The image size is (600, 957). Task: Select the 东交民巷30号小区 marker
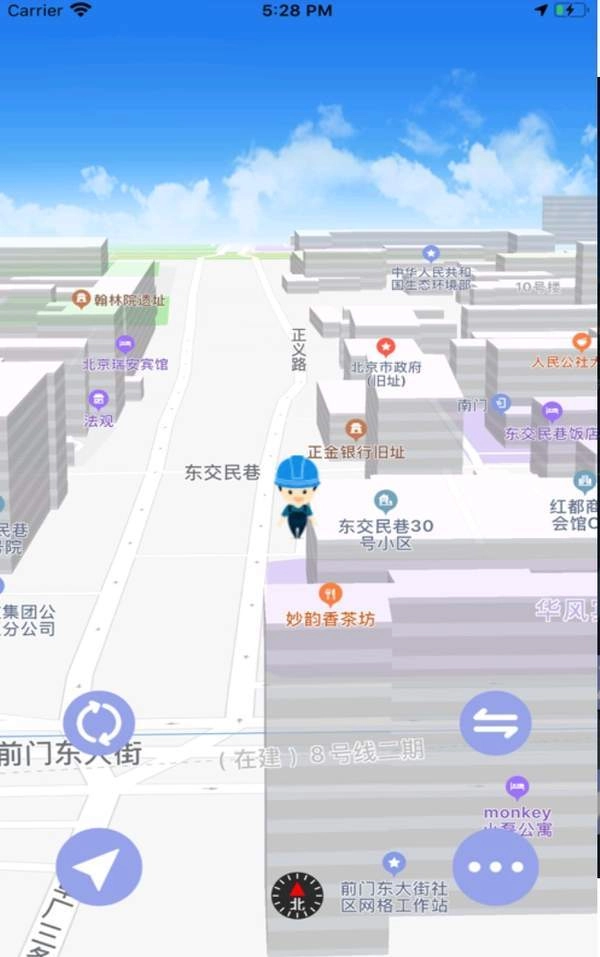coord(385,501)
